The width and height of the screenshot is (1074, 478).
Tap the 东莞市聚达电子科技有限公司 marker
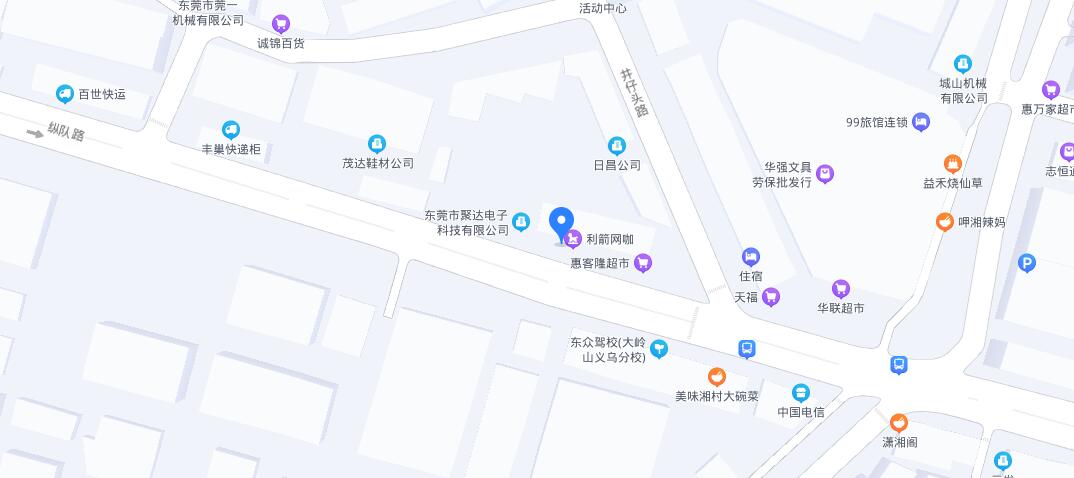point(520,221)
